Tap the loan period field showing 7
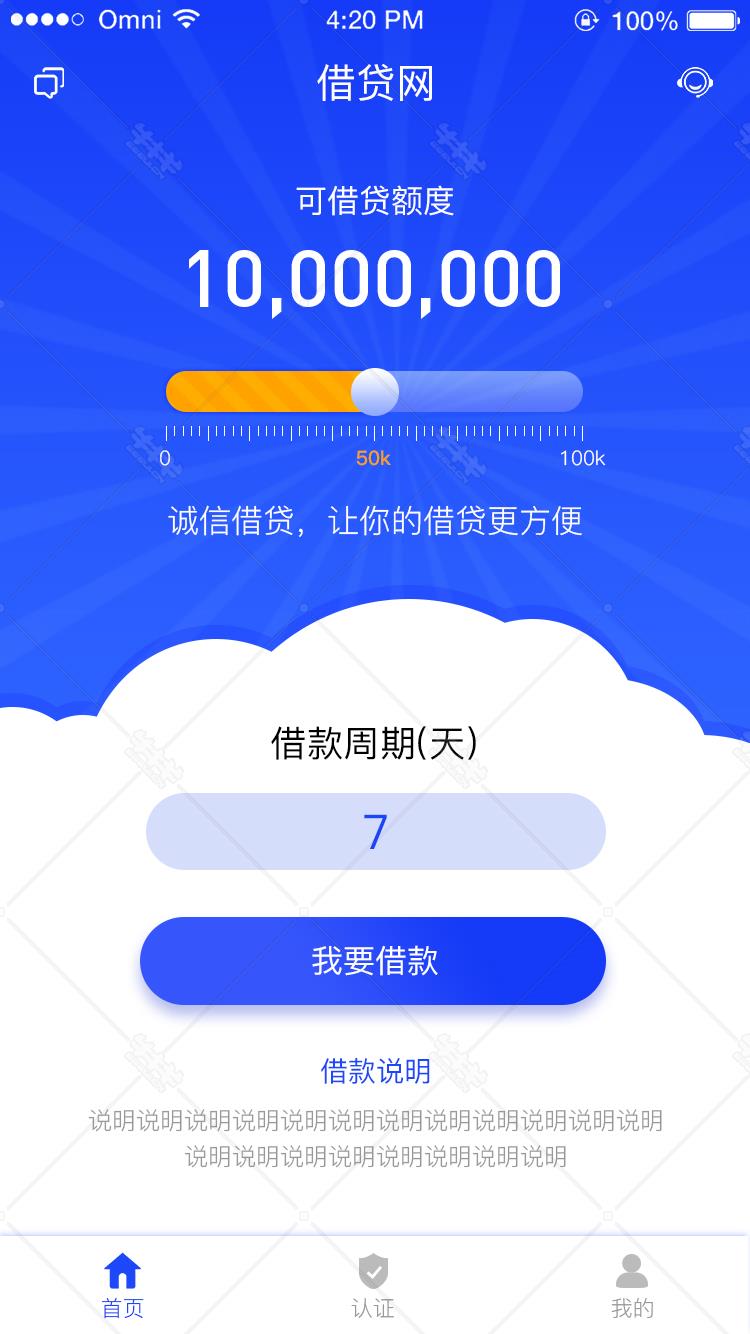750x1334 pixels. [x=375, y=831]
